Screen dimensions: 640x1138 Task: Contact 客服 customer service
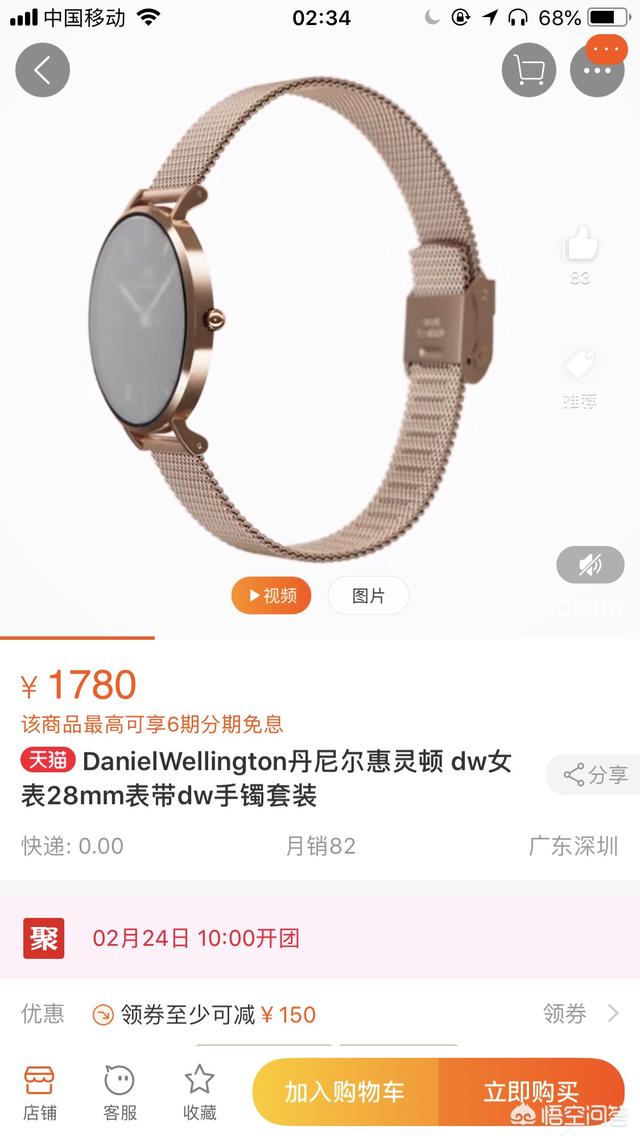(120, 1092)
